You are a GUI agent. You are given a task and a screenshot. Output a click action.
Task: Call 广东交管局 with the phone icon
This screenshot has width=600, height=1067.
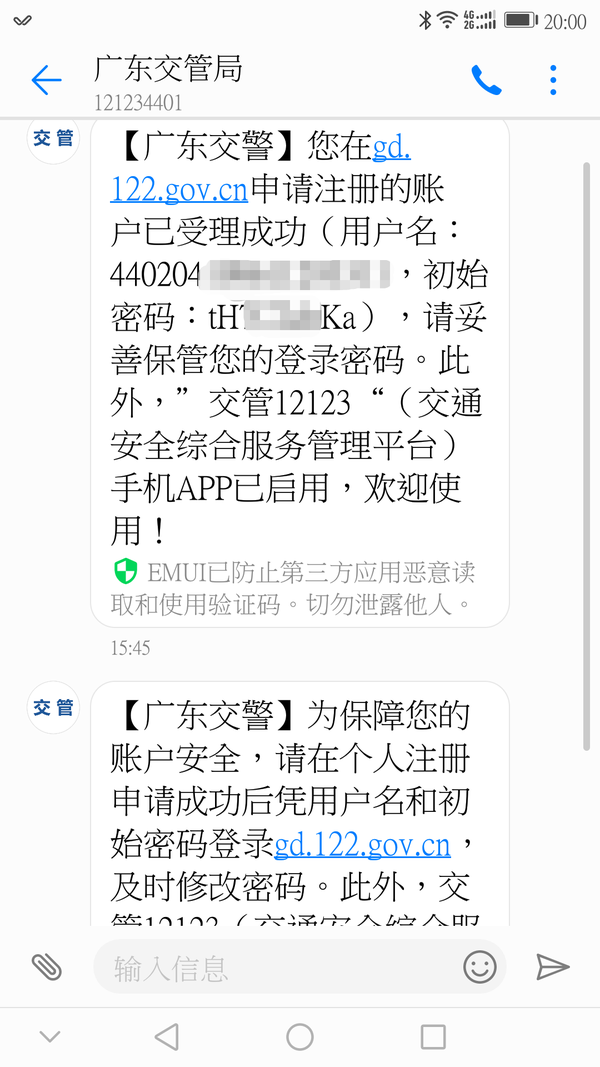tap(487, 81)
